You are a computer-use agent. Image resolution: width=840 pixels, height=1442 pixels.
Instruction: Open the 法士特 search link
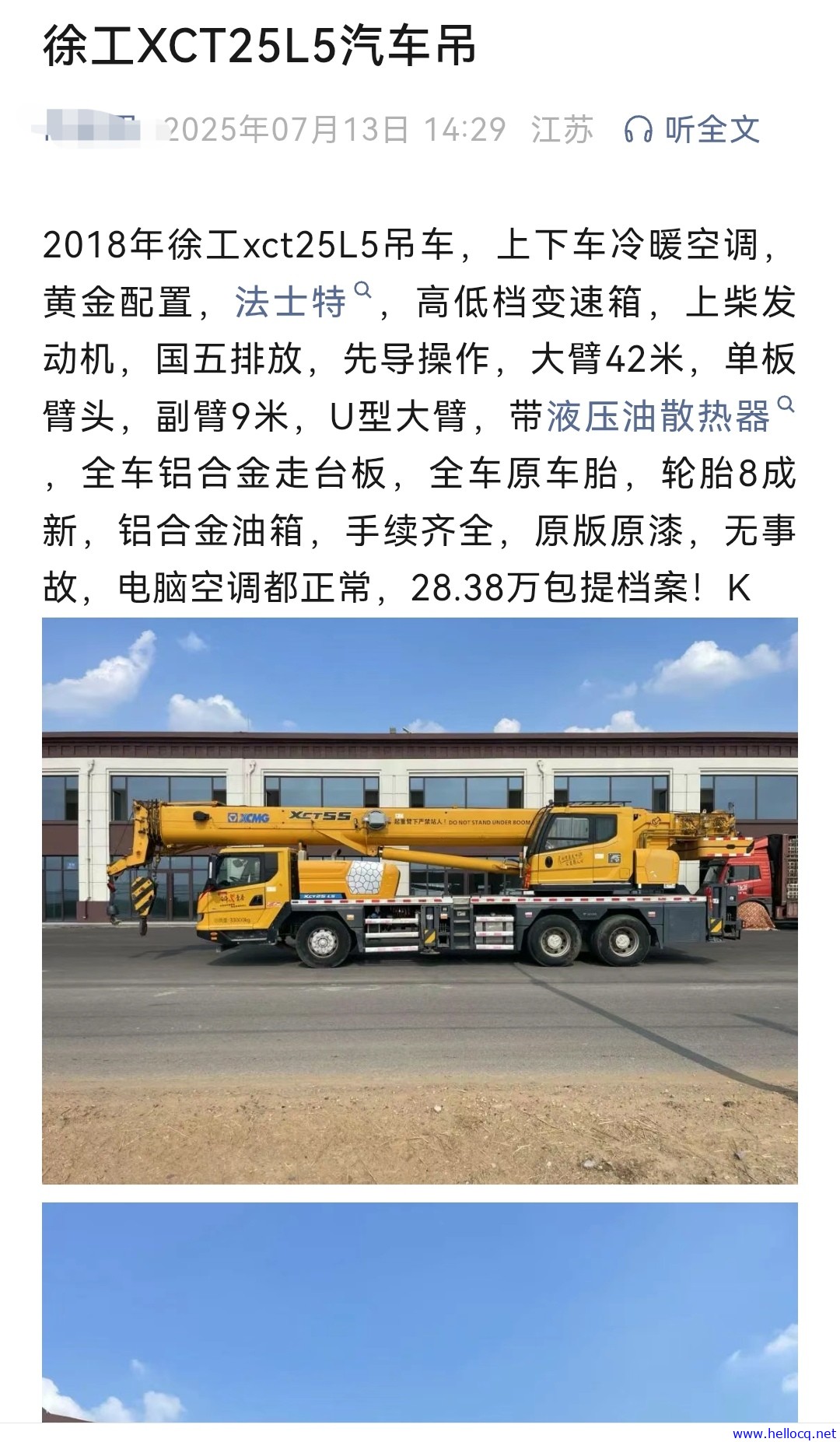[x=303, y=302]
